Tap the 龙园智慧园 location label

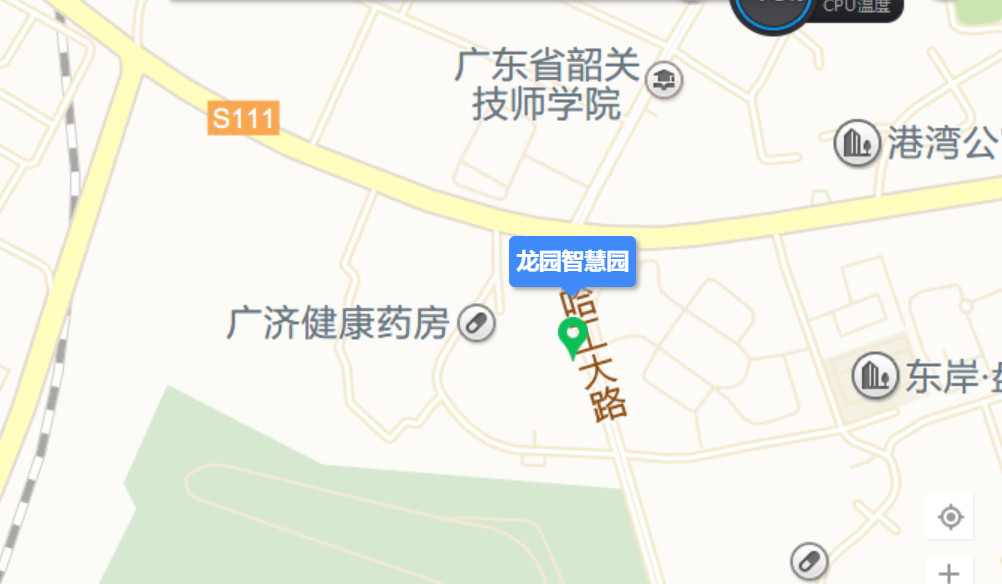tap(572, 262)
